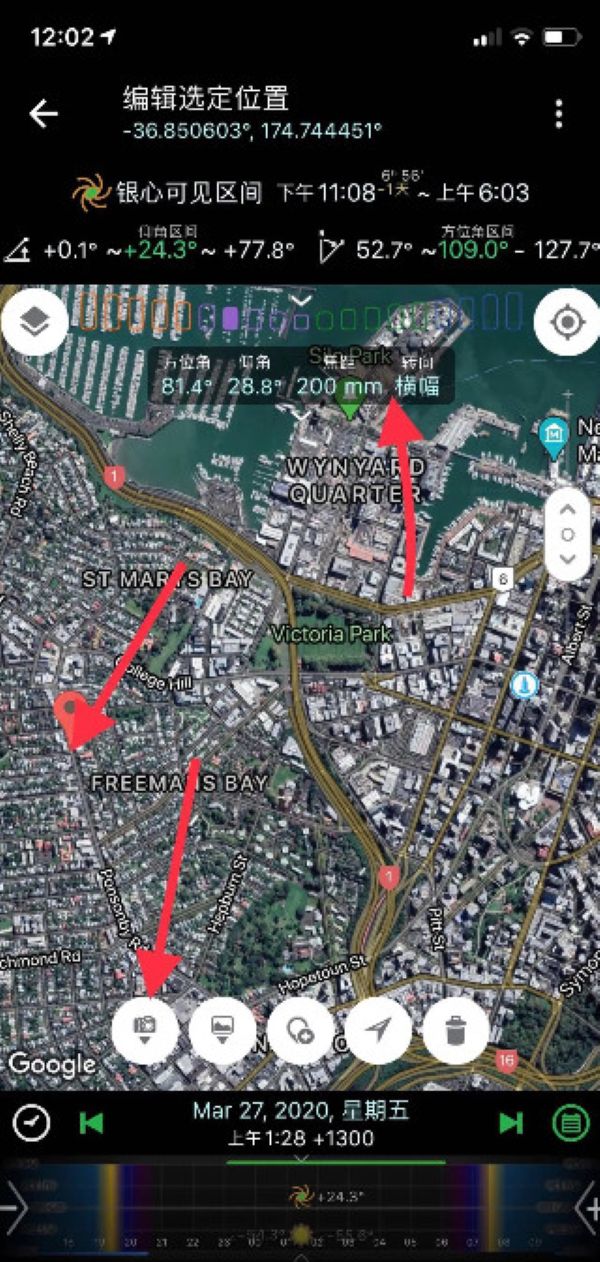Viewport: 600px width, 1262px height.
Task: Jump to next event with green arrow
Action: (x=511, y=1123)
